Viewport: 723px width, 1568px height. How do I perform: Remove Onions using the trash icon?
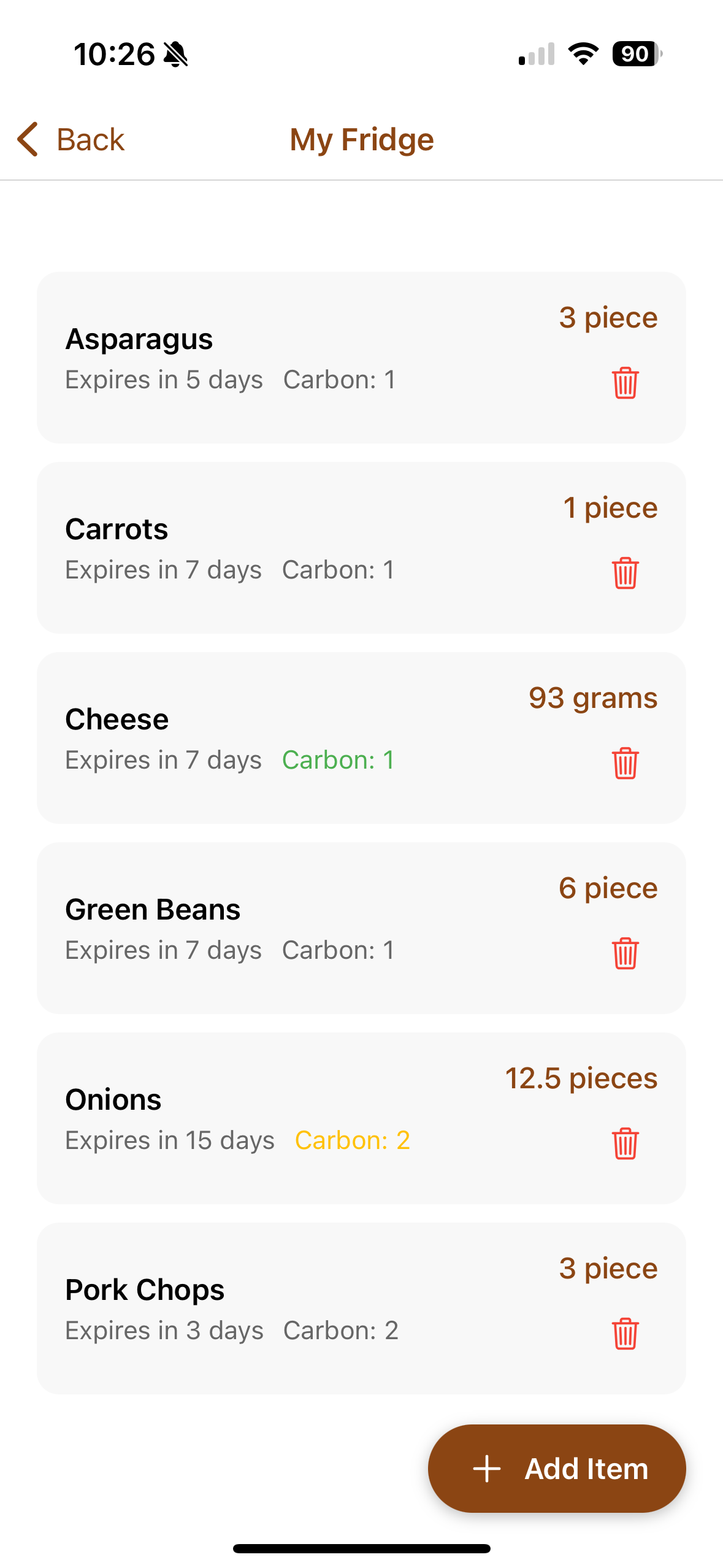[625, 1144]
